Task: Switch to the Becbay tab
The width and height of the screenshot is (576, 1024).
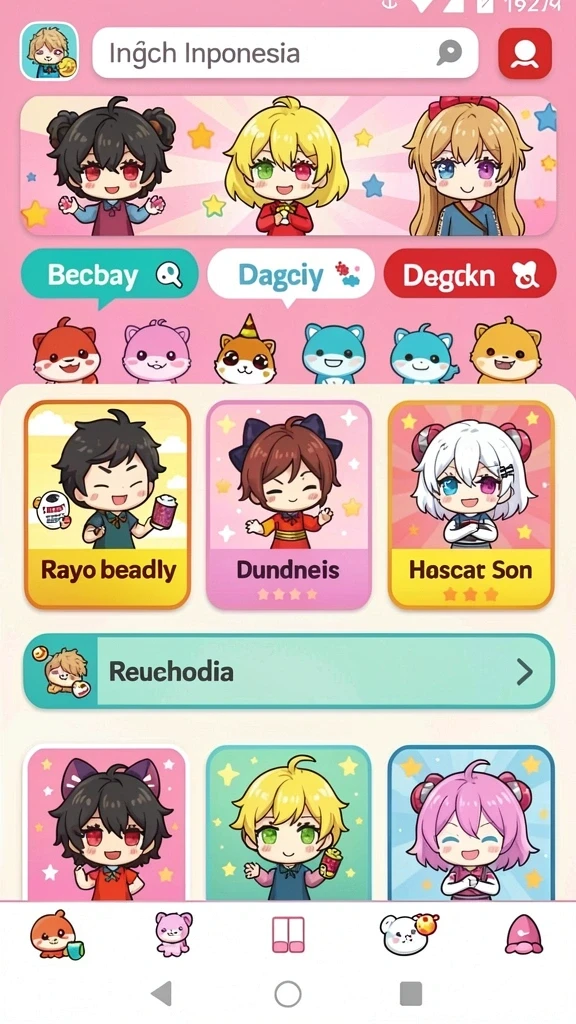Action: (x=110, y=275)
